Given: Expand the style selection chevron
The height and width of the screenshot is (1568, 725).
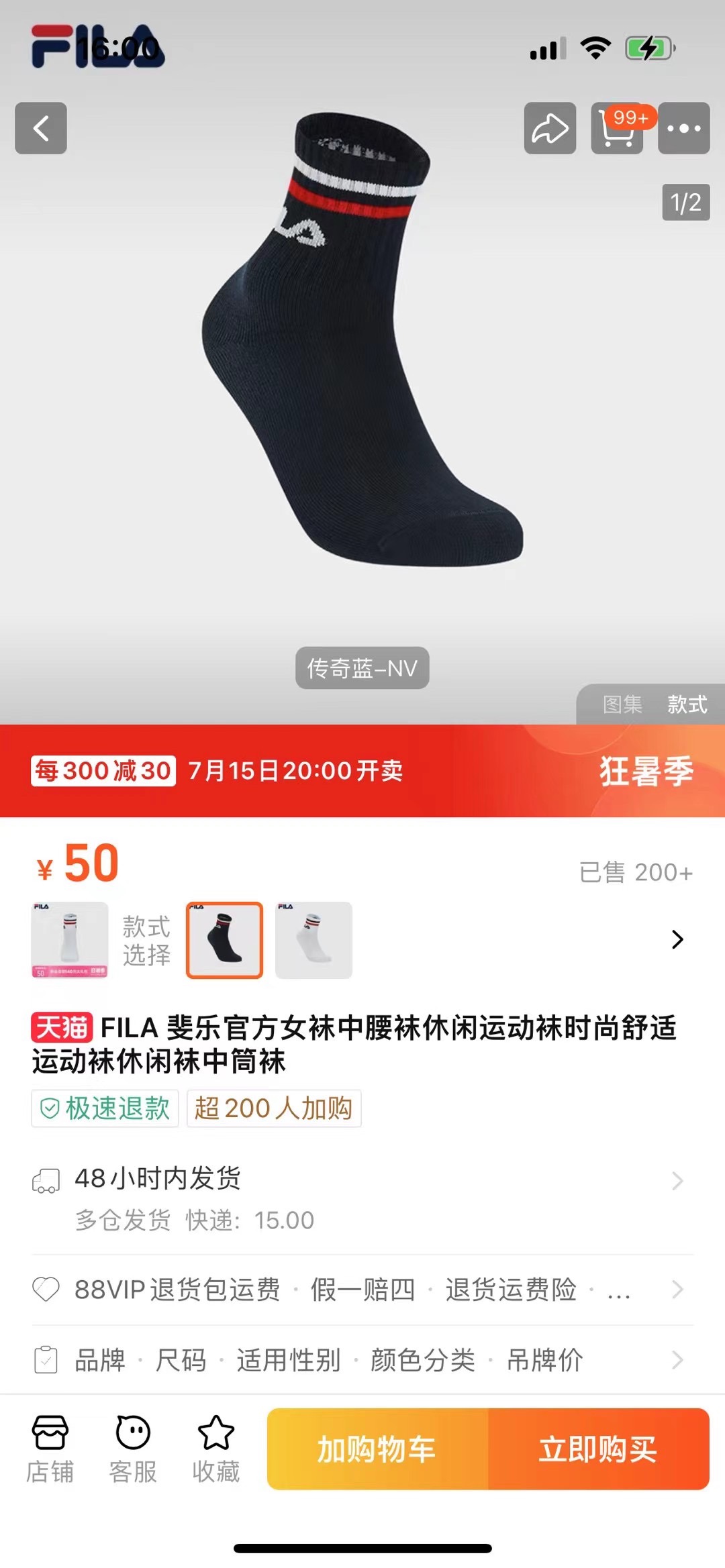Looking at the screenshot, I should [677, 939].
